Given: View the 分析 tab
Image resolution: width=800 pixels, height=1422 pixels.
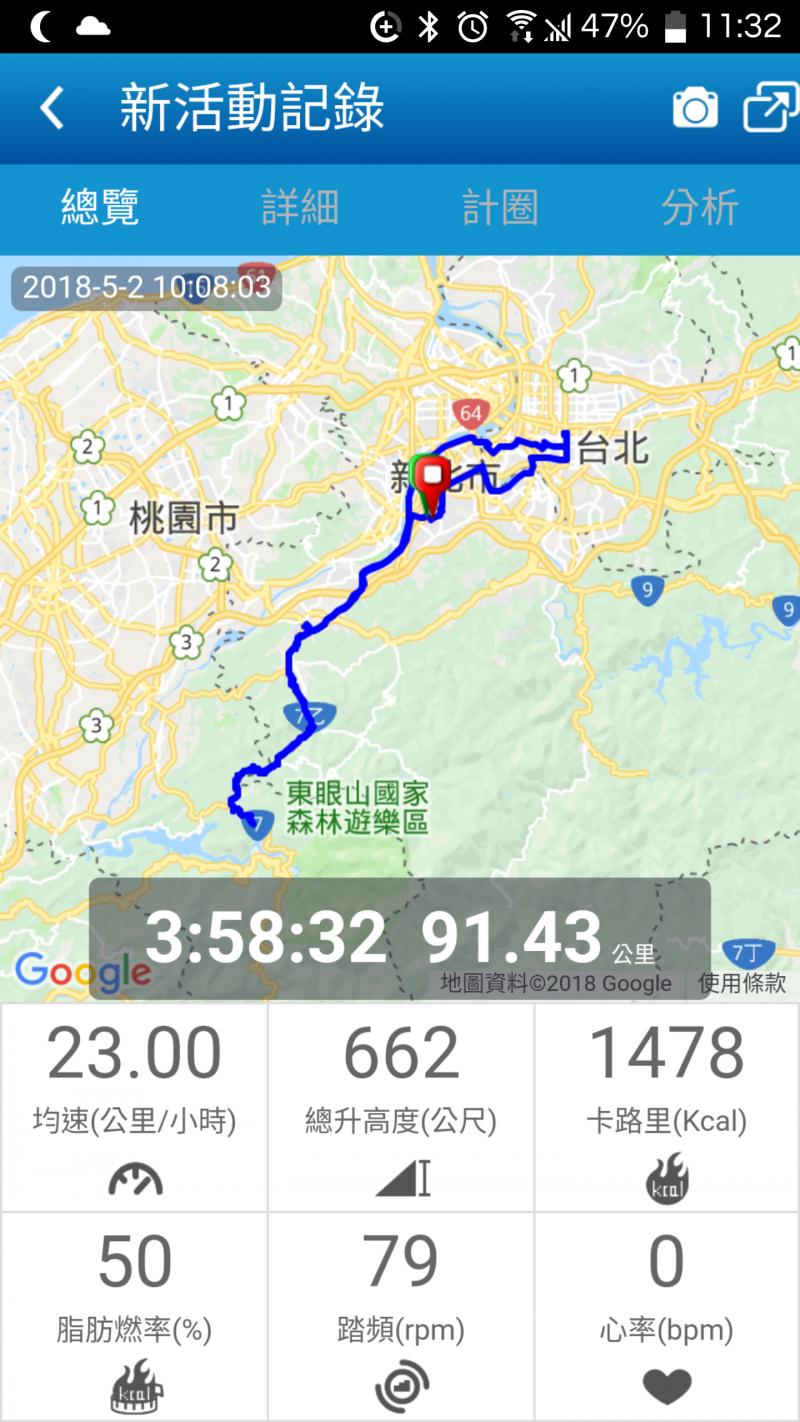Looking at the screenshot, I should tap(700, 208).
